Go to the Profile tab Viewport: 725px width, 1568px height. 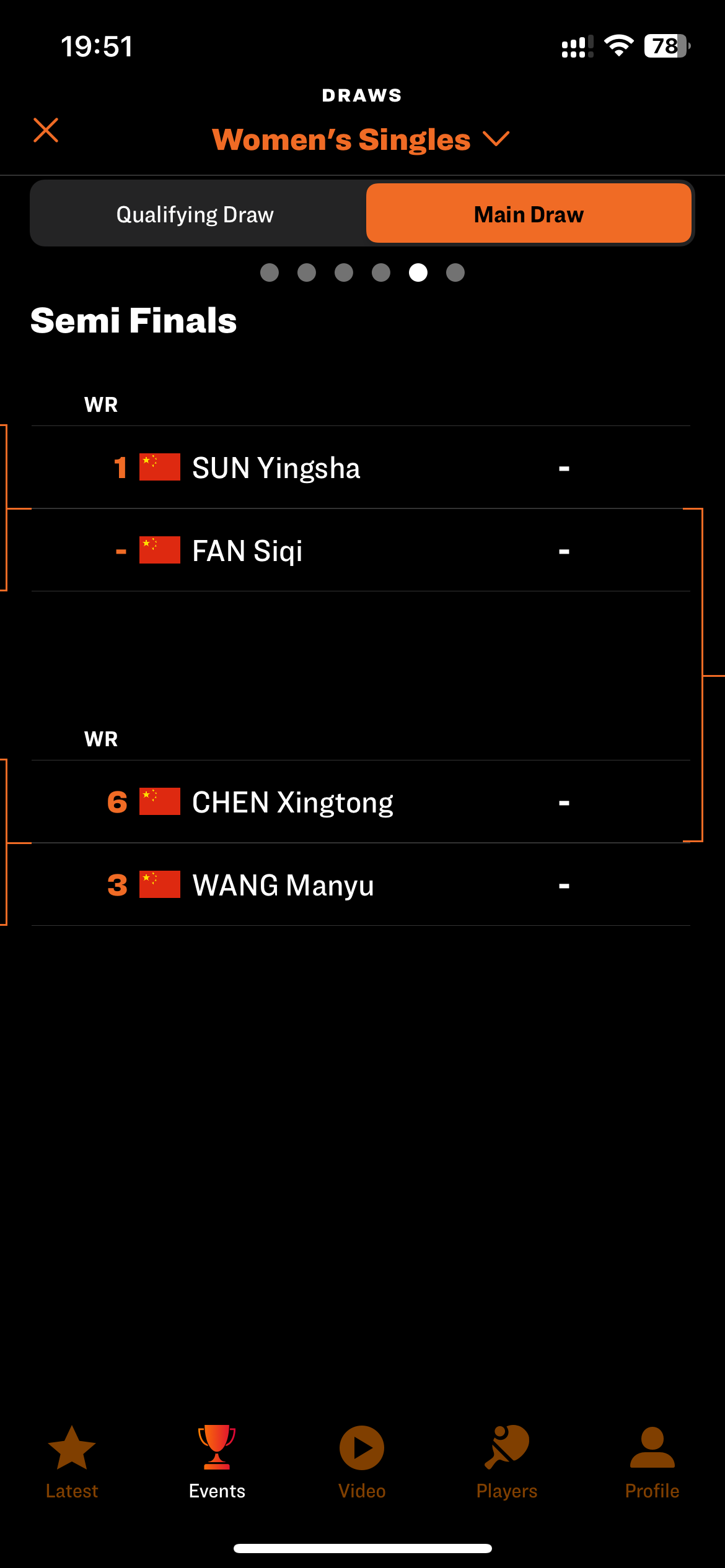652,1463
